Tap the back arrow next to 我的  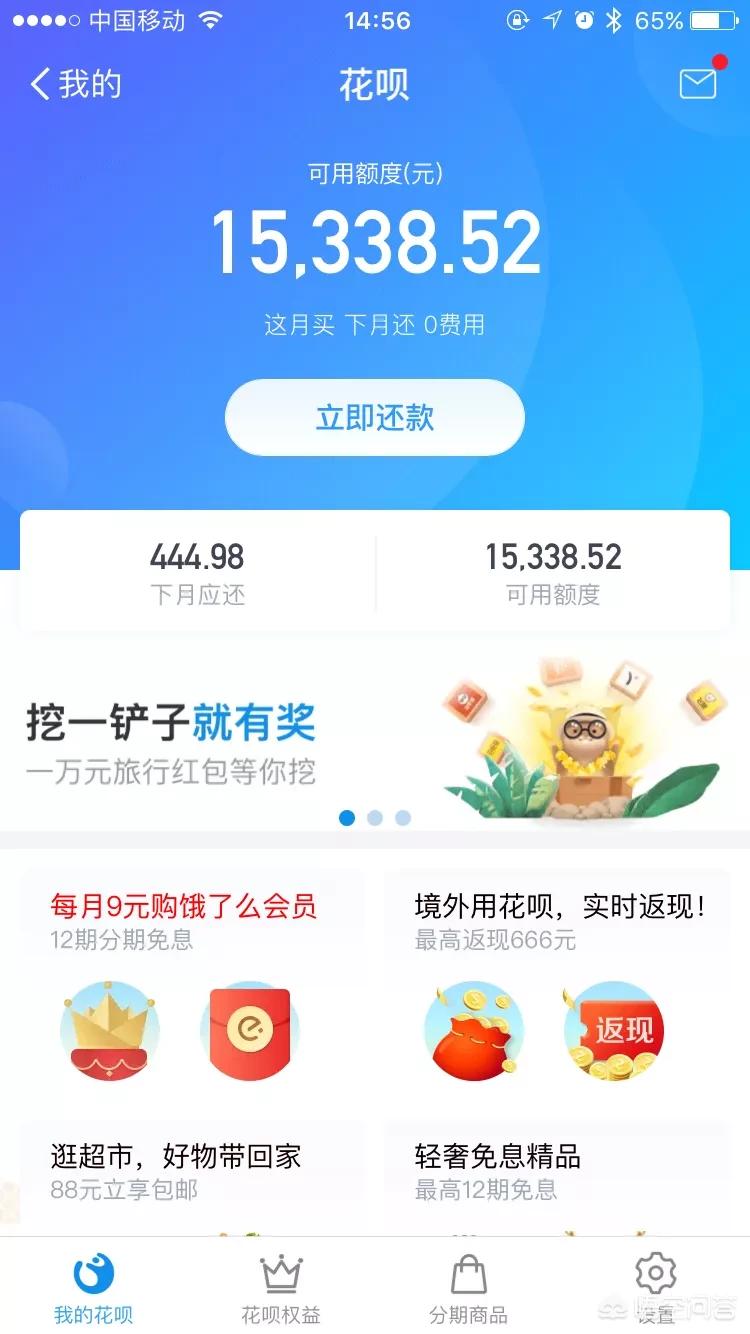(40, 84)
